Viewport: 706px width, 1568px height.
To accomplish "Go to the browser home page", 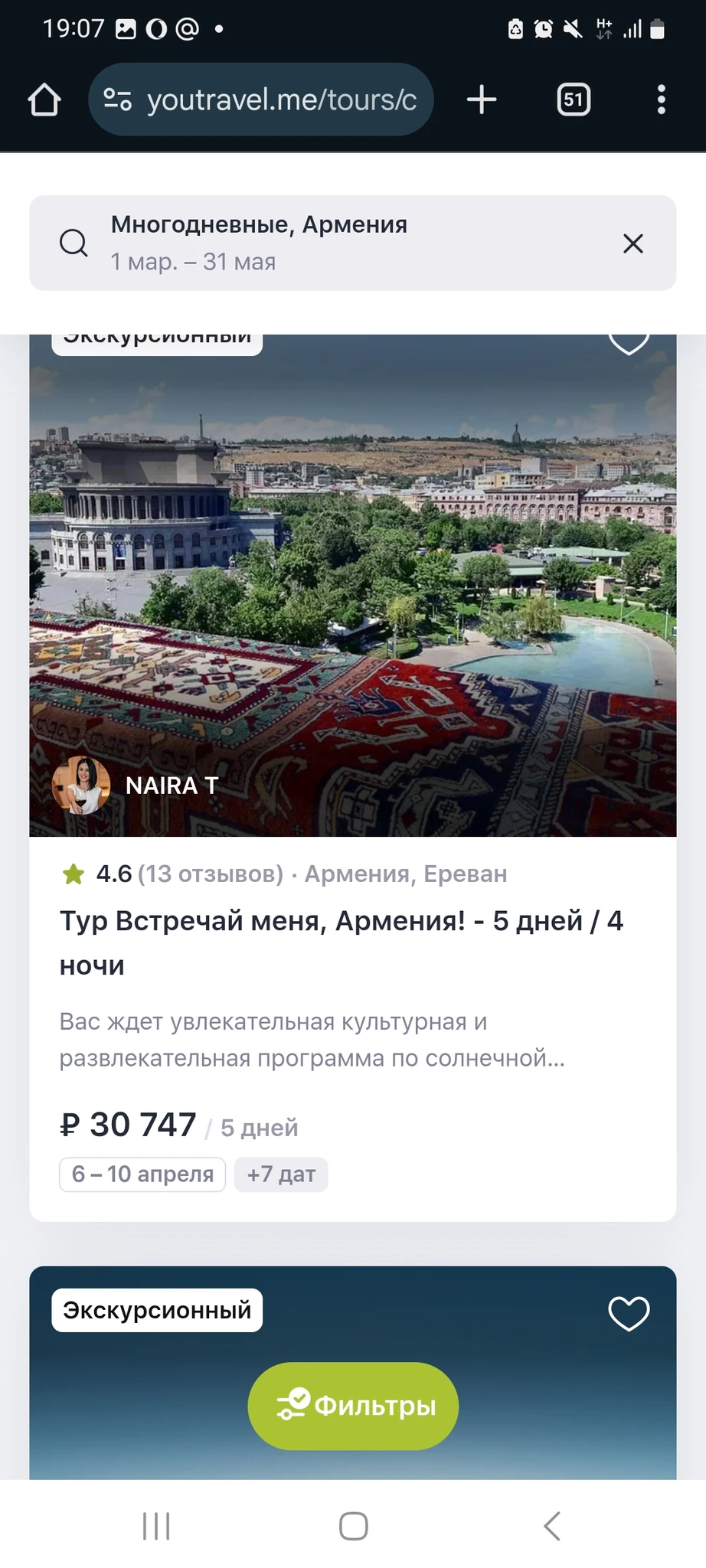I will tap(44, 100).
